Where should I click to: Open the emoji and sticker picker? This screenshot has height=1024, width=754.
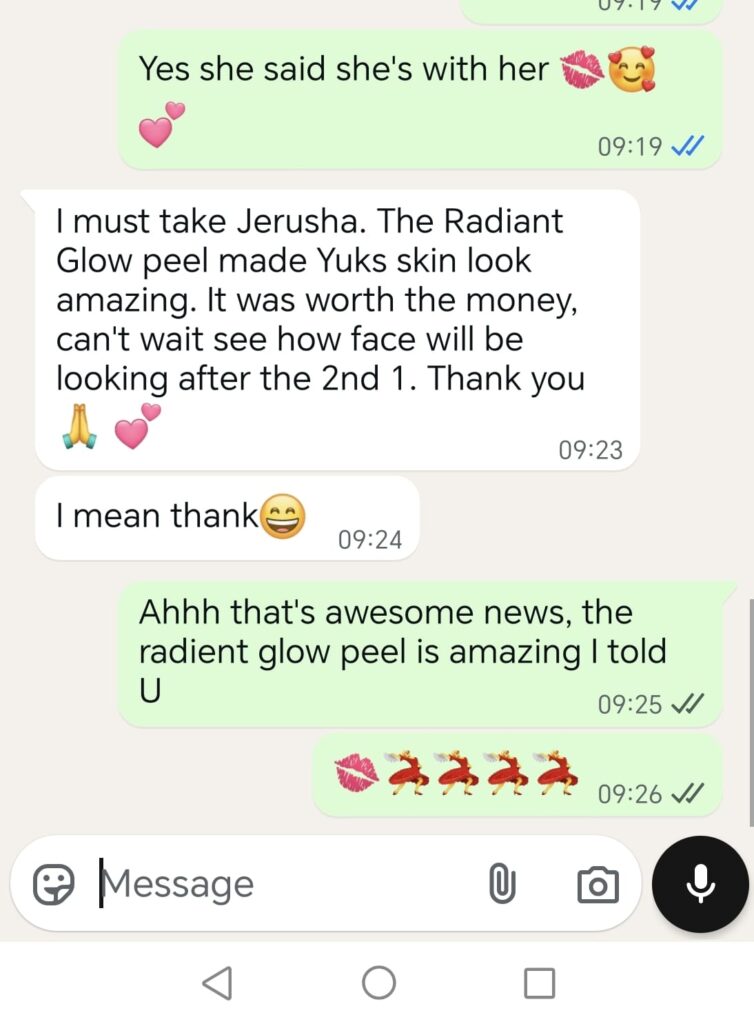point(54,884)
